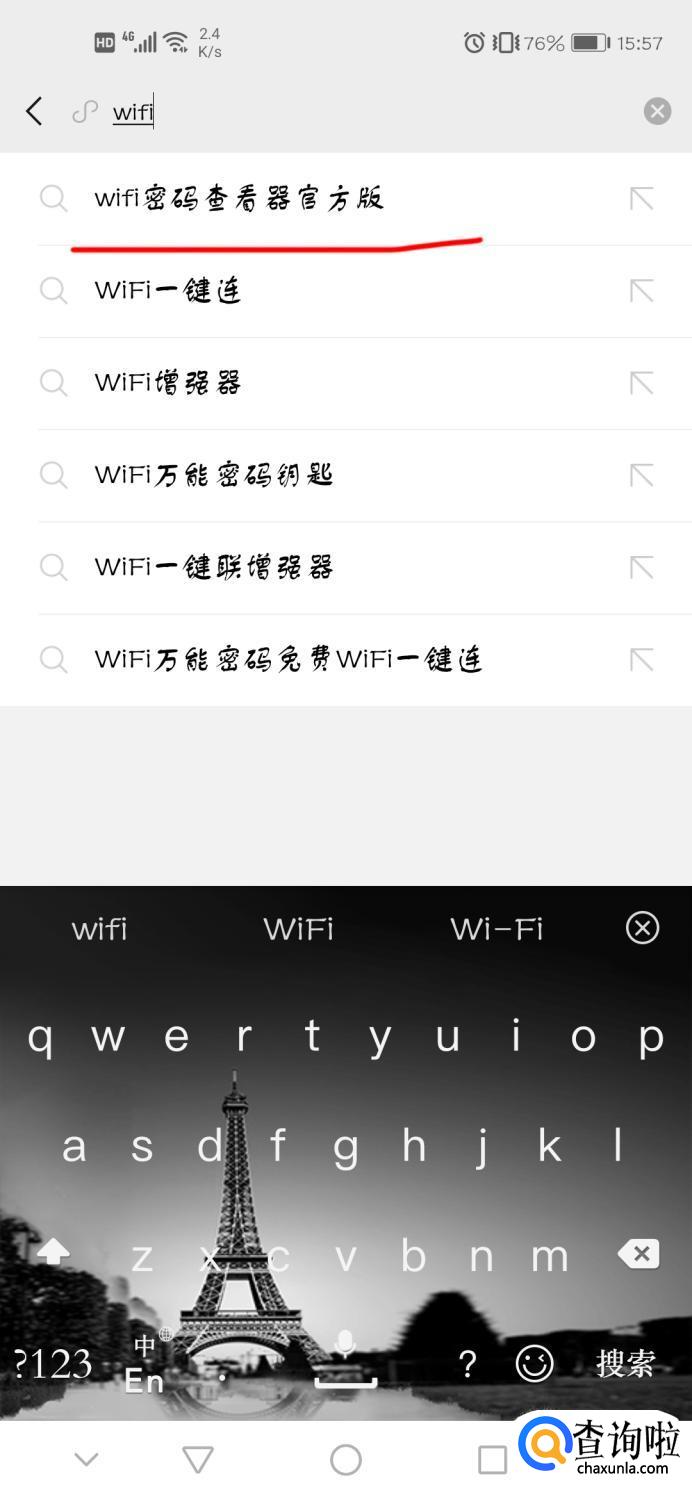Open the emoji keyboard

(x=534, y=1363)
